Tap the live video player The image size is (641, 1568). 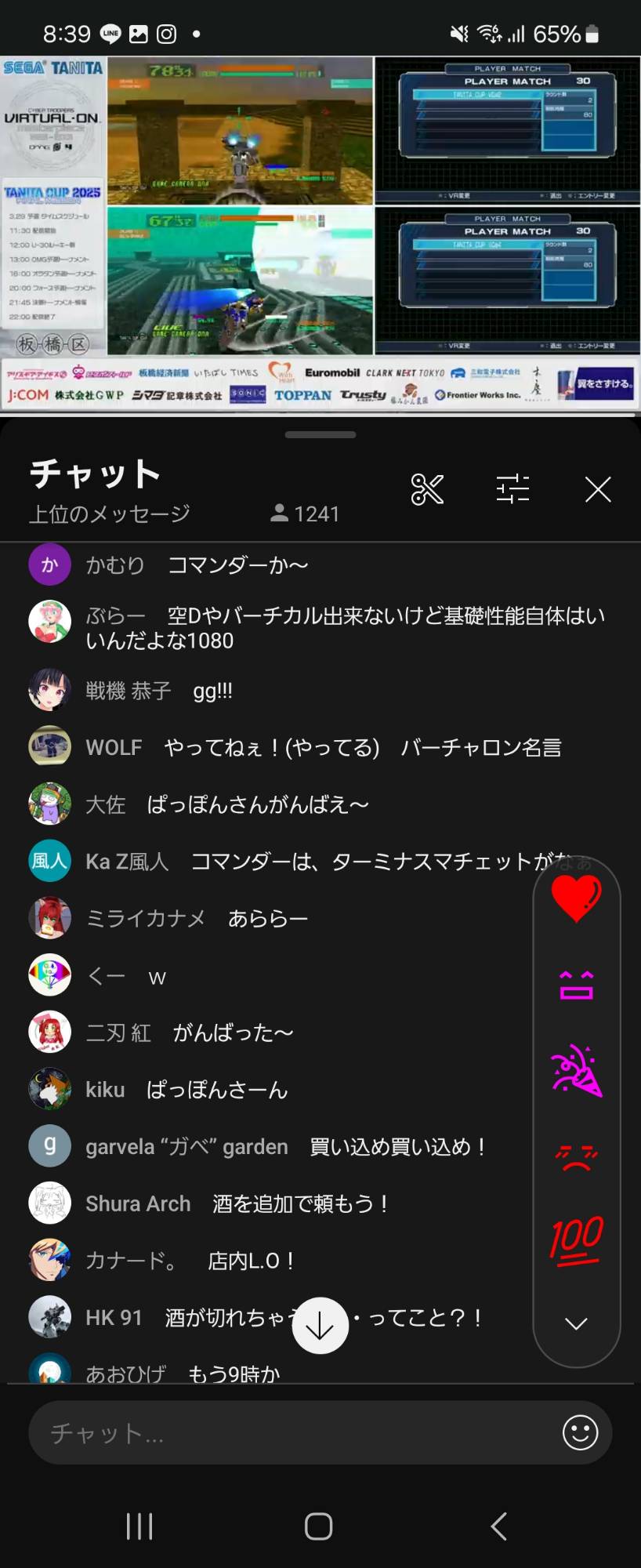(320, 235)
